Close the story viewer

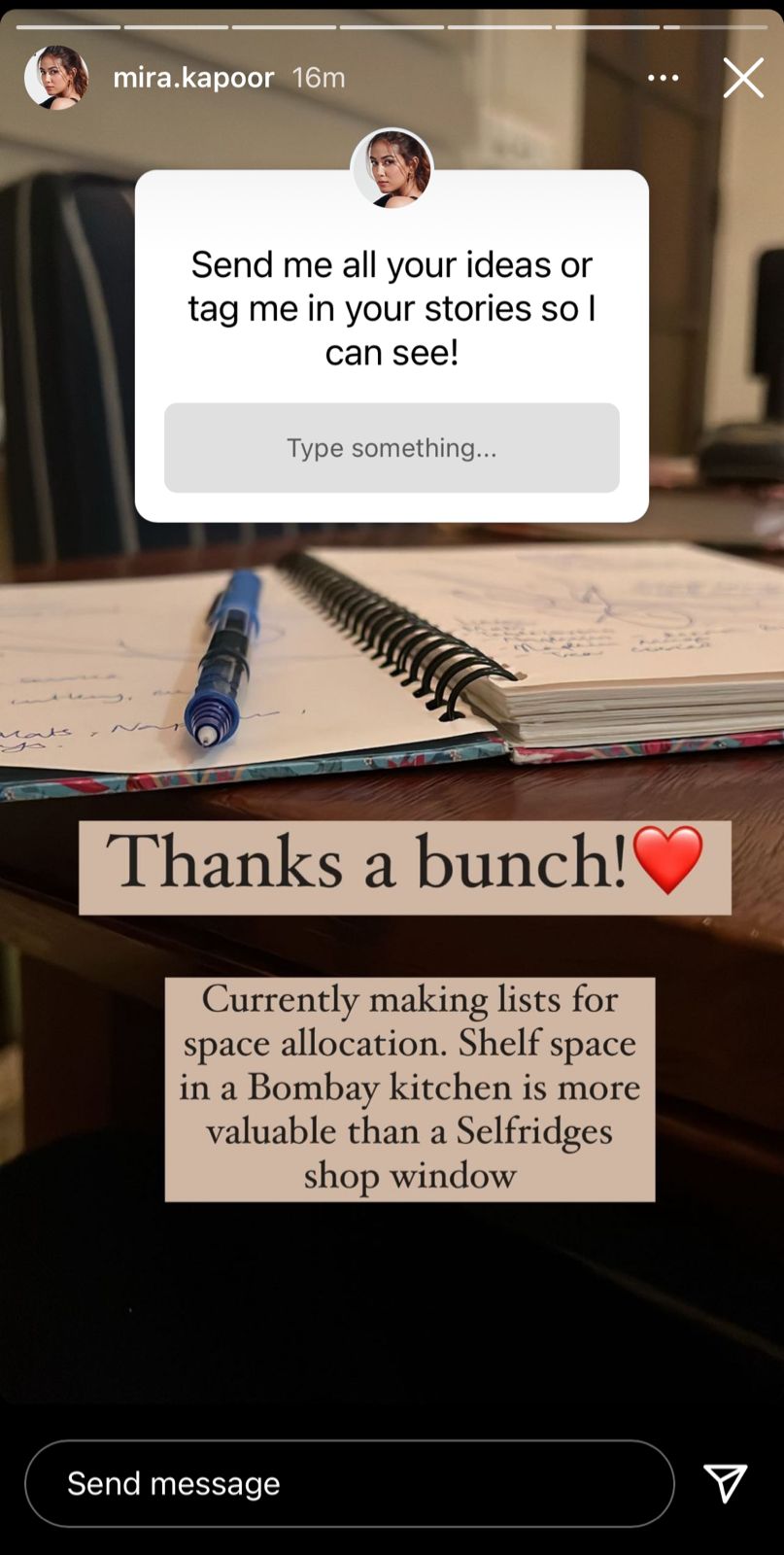coord(743,78)
